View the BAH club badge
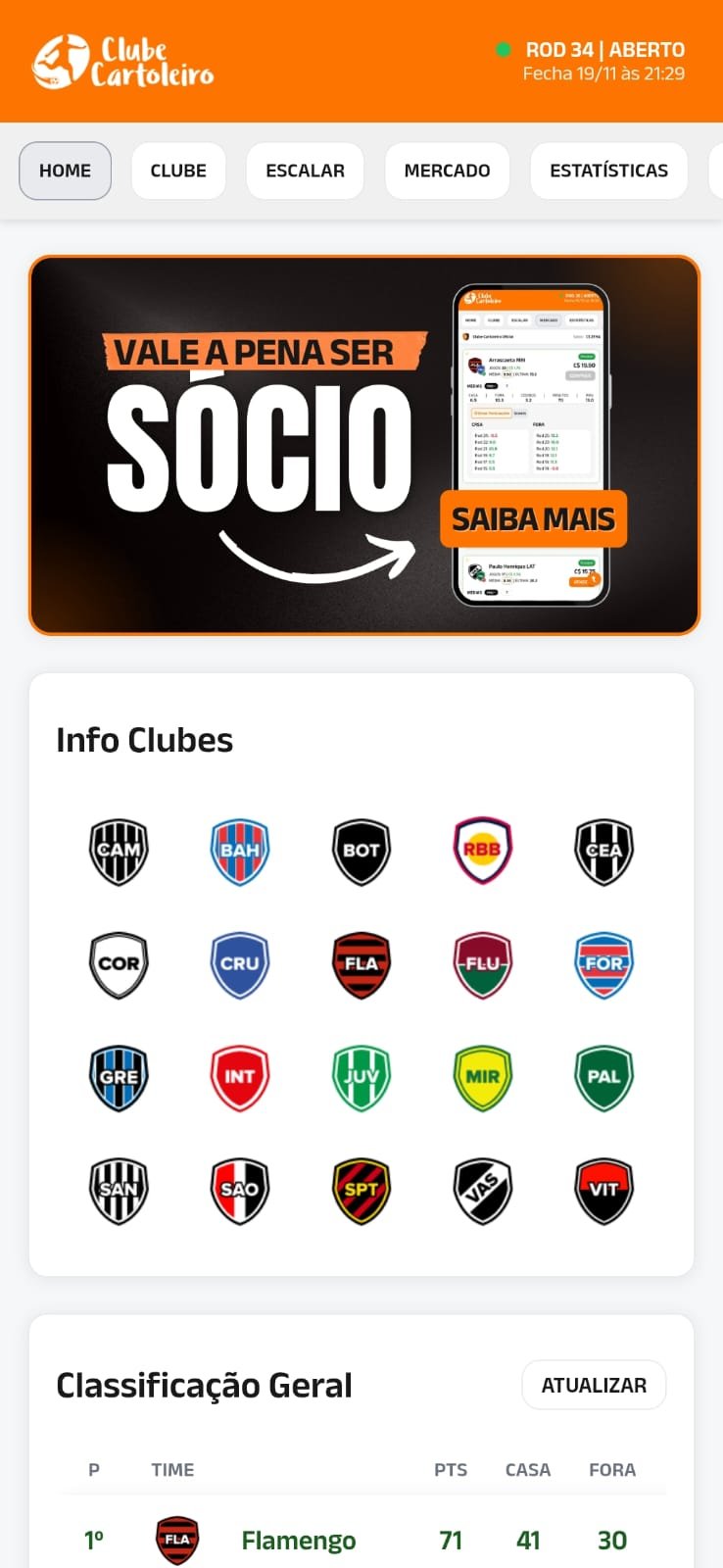723x1568 pixels. coord(240,851)
